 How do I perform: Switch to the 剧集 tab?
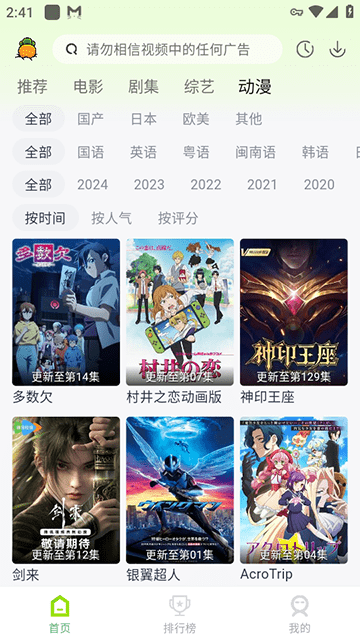point(143,87)
